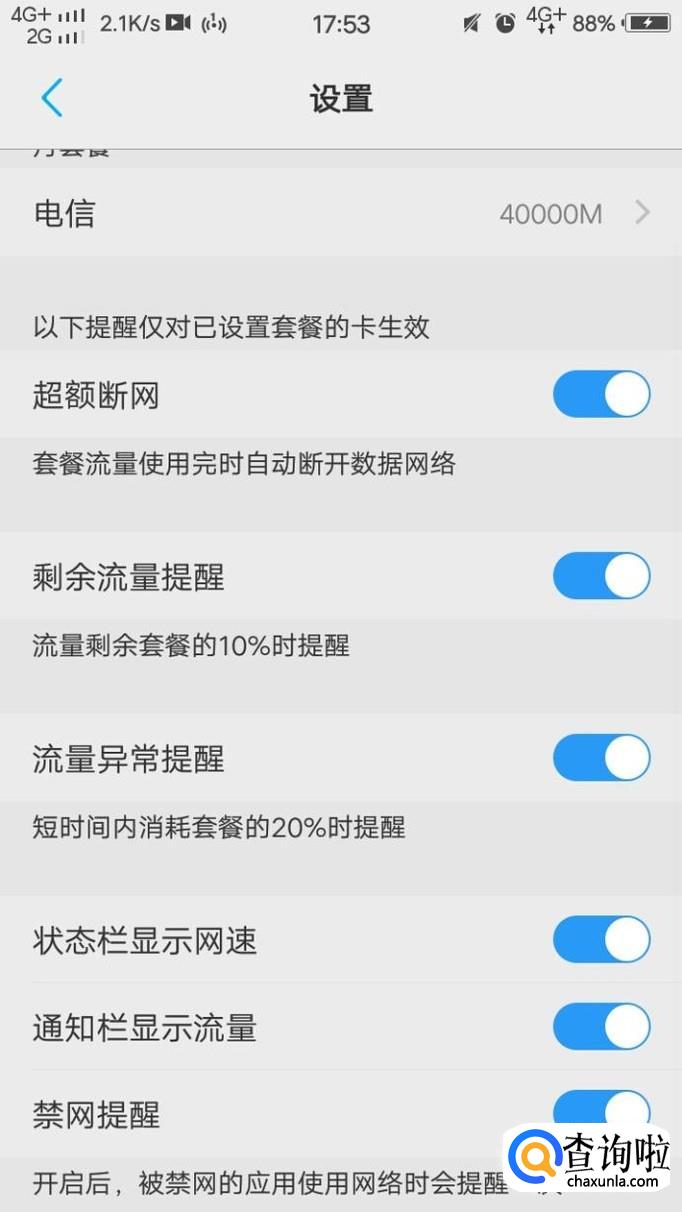Switch off 状态栏显示网速
This screenshot has width=682, height=1212.
click(601, 940)
